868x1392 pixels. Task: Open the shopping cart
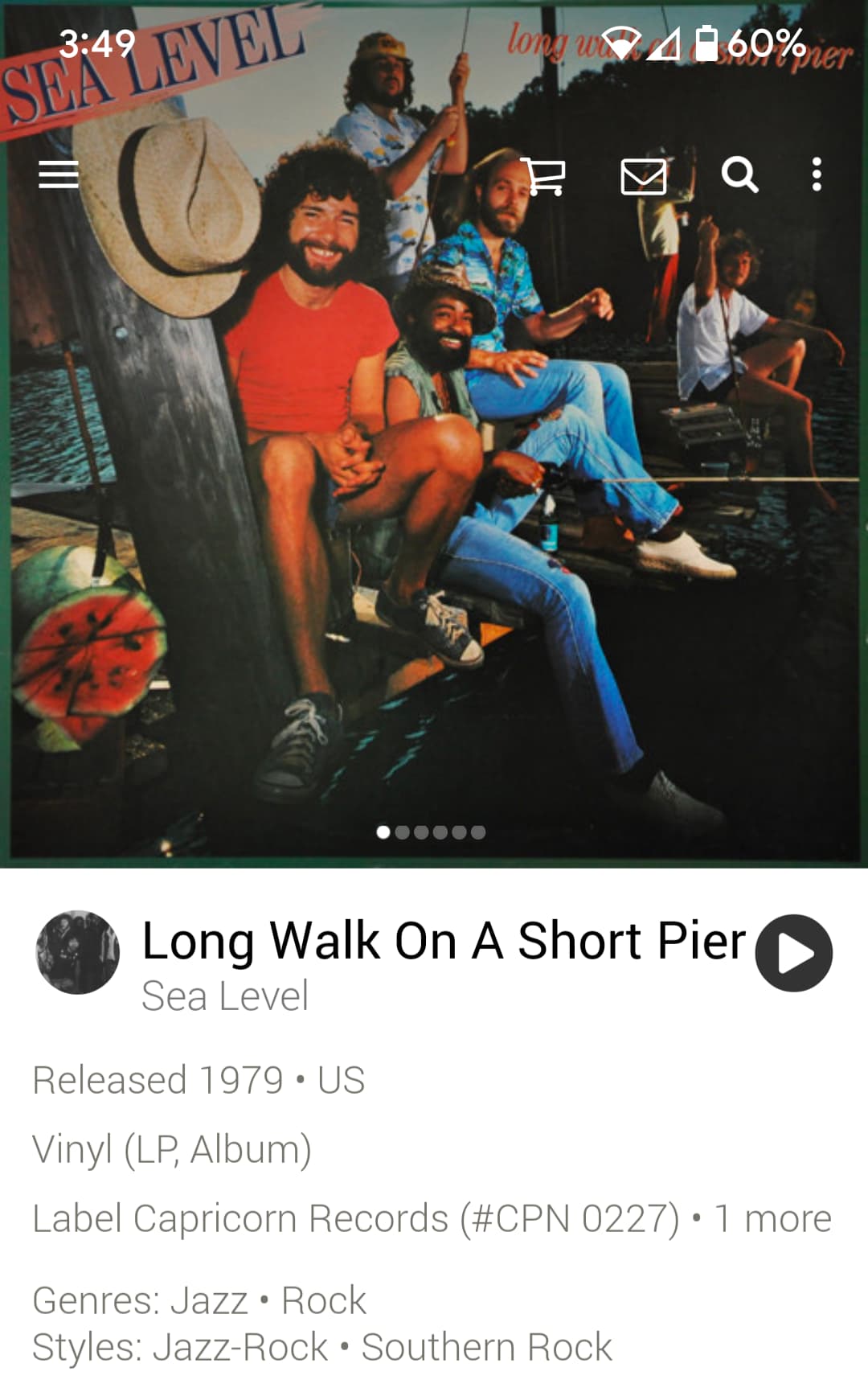click(543, 175)
